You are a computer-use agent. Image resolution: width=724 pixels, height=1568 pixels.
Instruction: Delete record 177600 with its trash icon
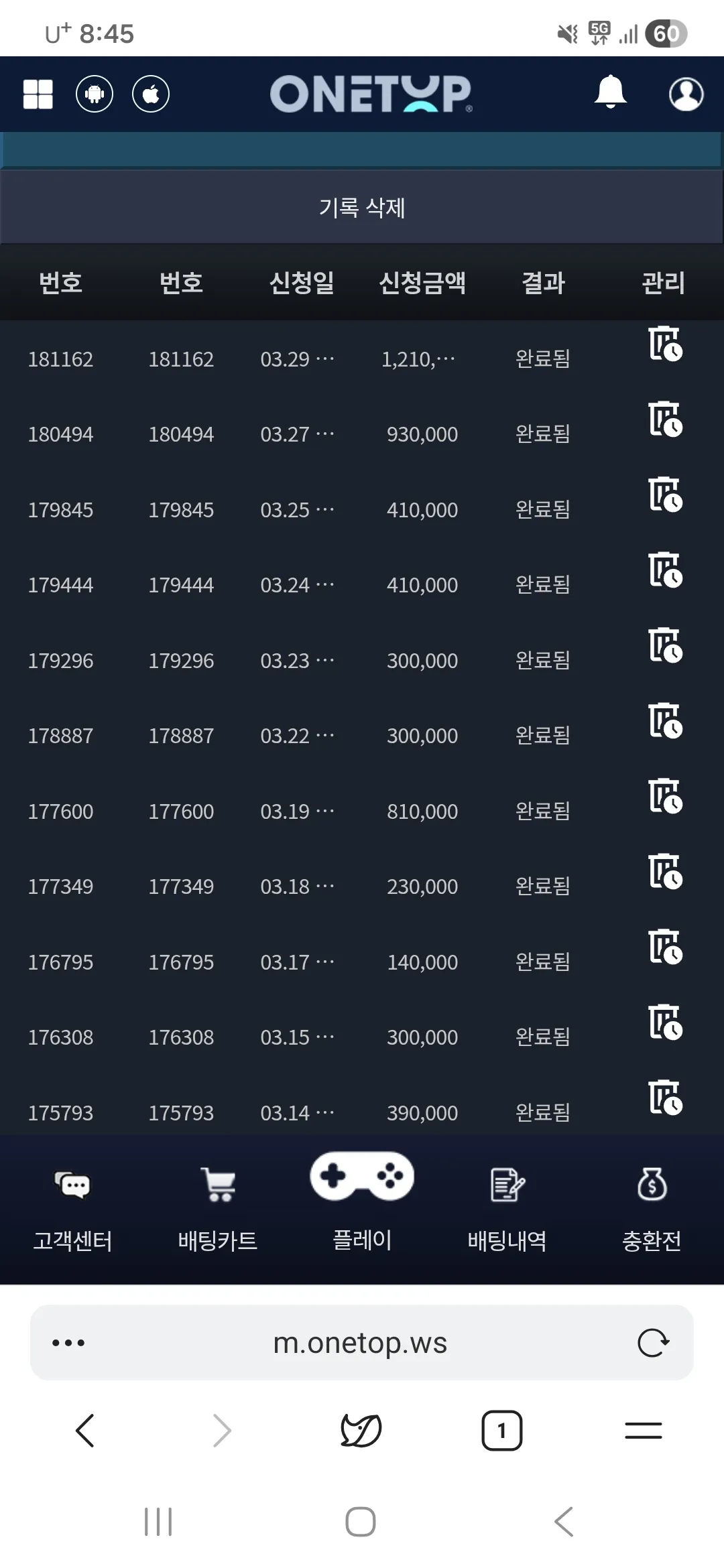coord(665,796)
